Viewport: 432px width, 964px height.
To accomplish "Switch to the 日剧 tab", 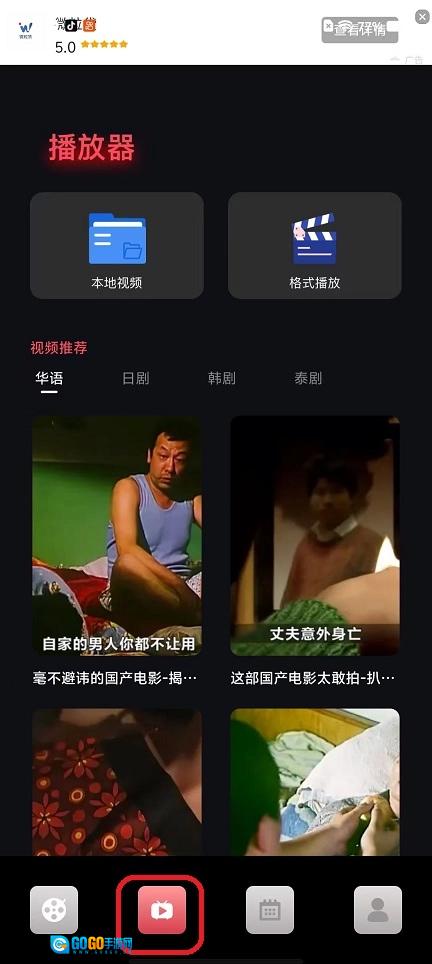I will (135, 378).
